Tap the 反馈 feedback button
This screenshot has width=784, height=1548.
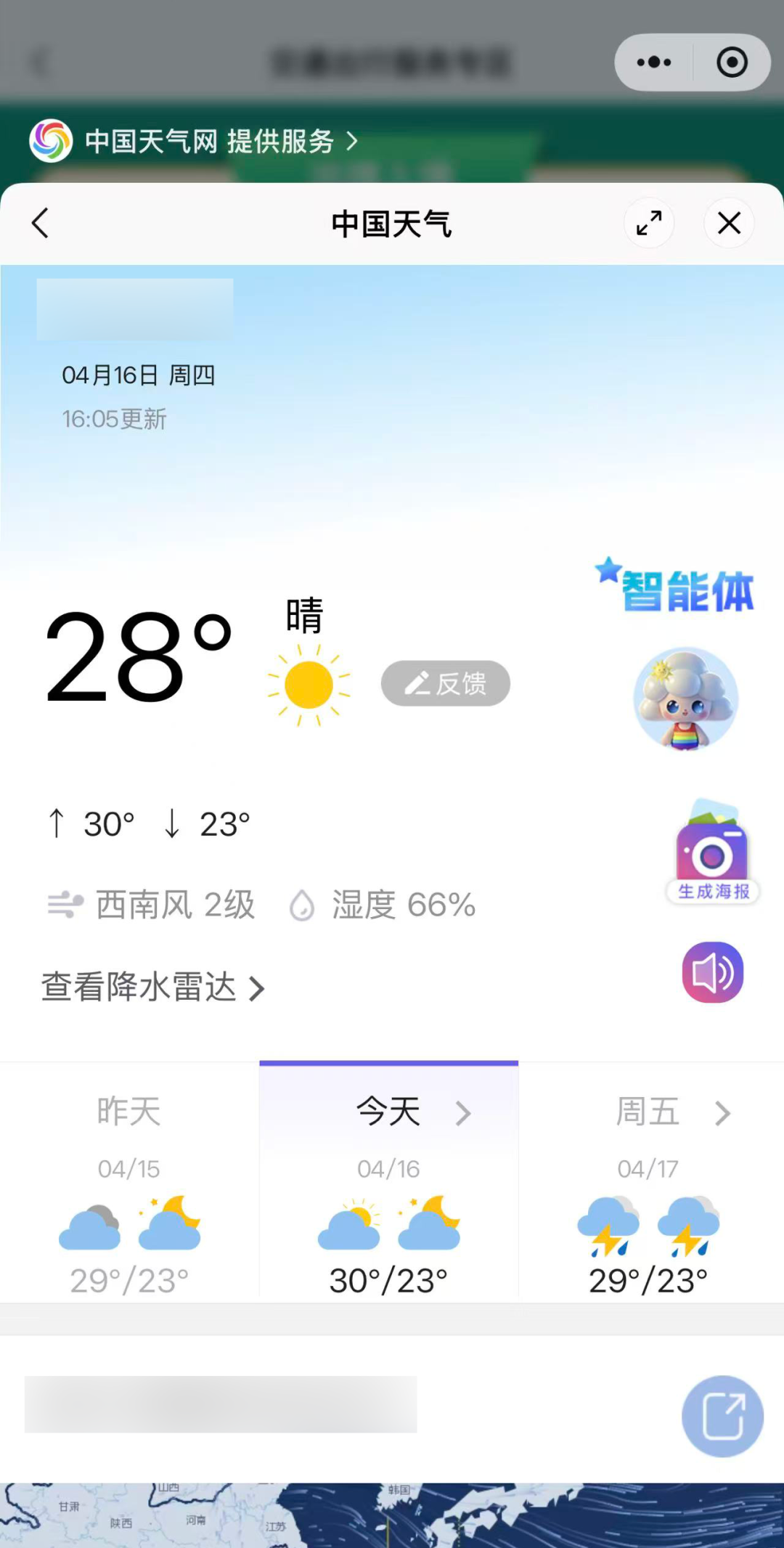coord(445,683)
